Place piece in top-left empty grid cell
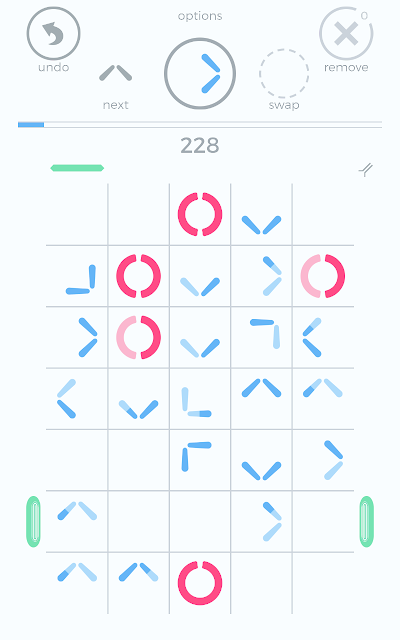This screenshot has height=640, width=400. (x=77, y=214)
